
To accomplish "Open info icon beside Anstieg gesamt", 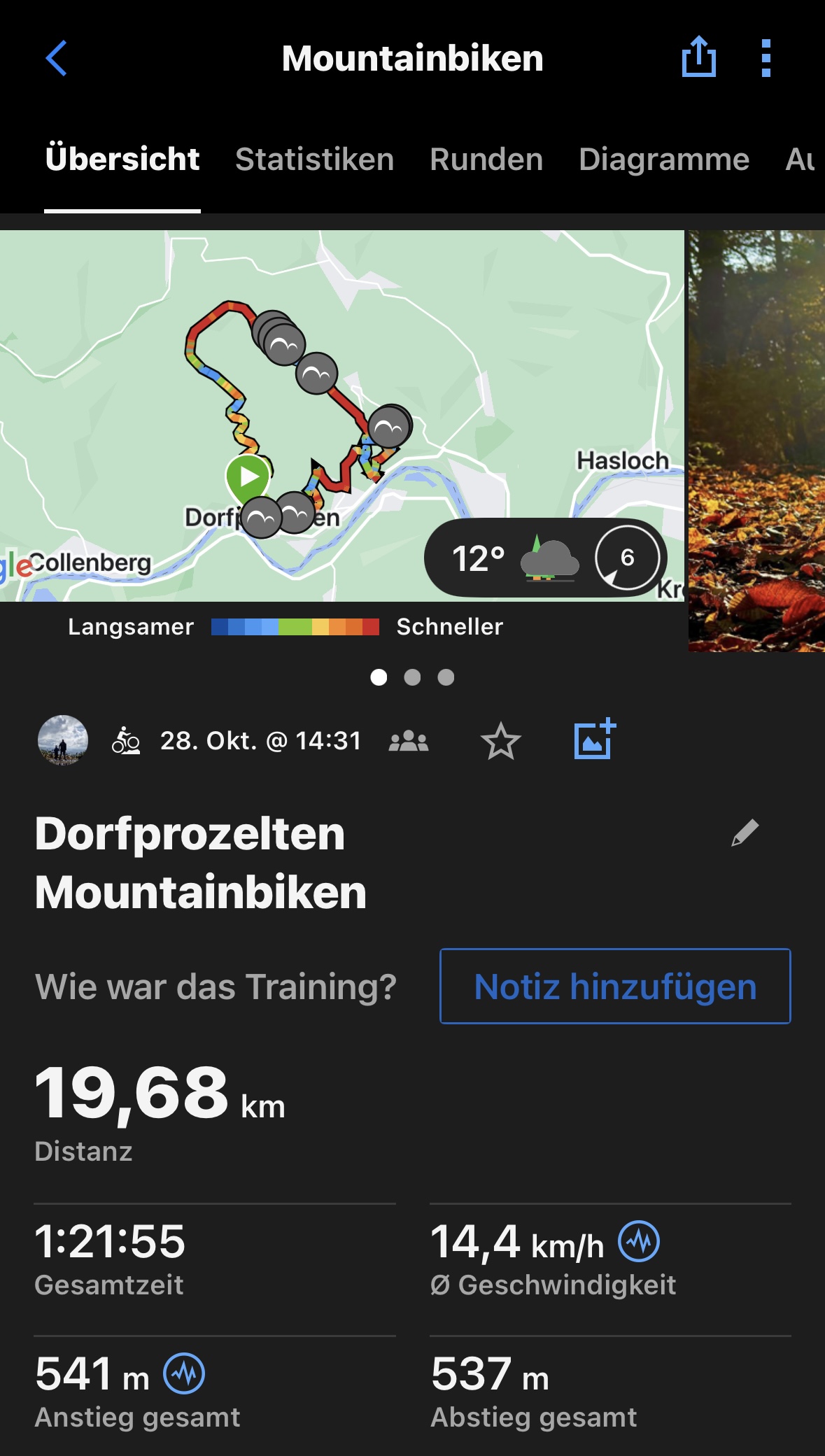I will coord(184,1373).
